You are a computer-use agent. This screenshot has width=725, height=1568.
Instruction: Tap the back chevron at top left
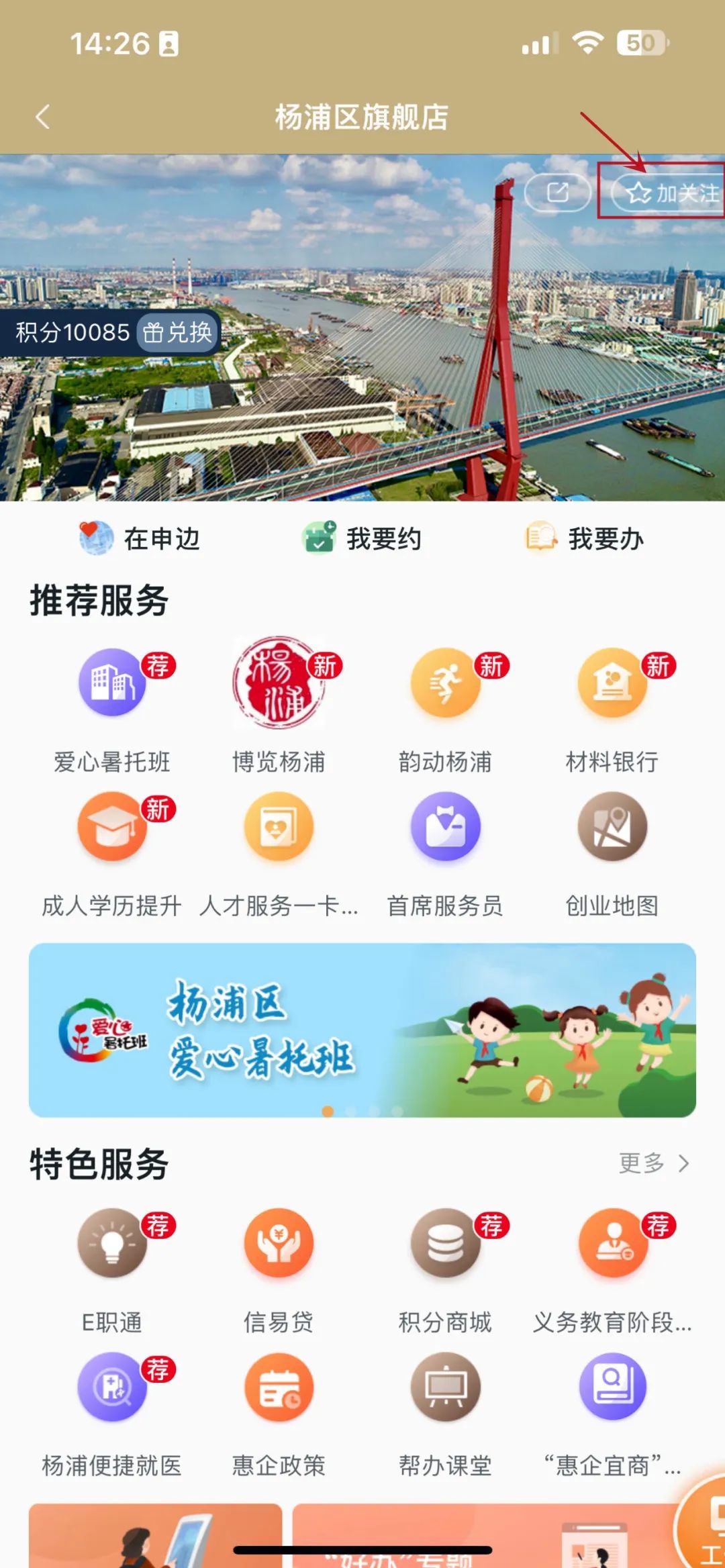[x=42, y=118]
